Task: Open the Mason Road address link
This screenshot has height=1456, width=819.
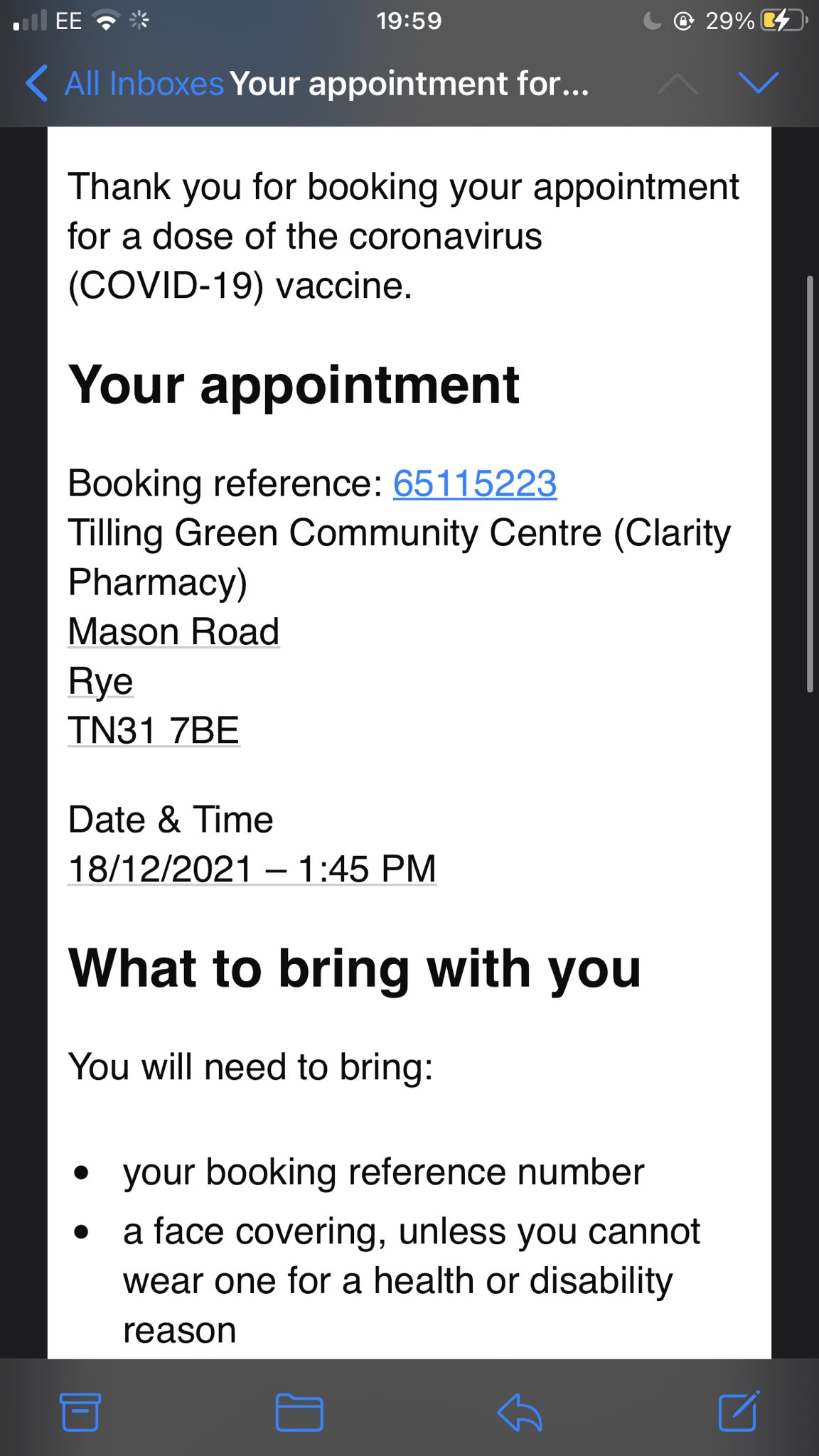Action: click(x=173, y=632)
